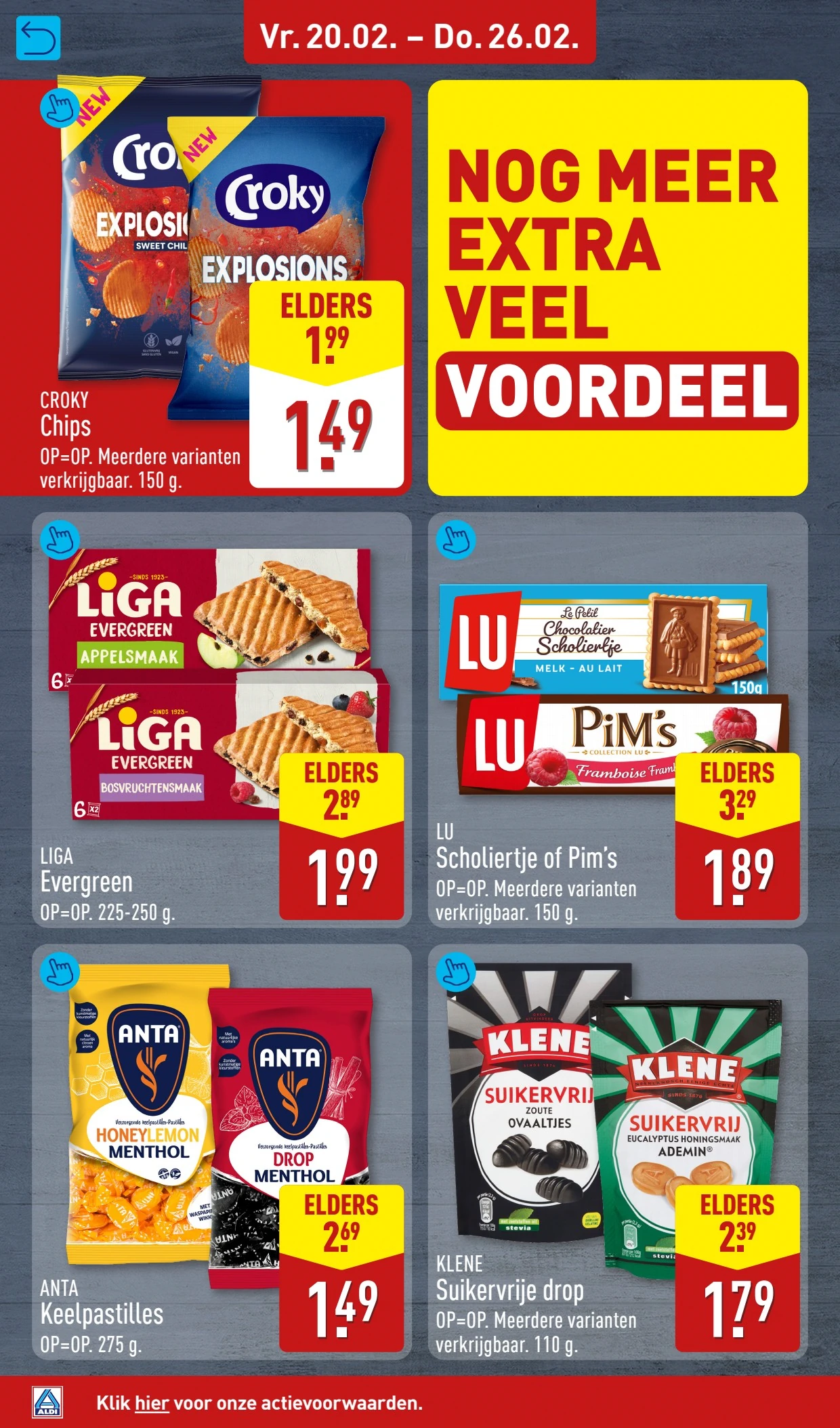The image size is (840, 1428).
Task: Tap the hand icon on LU Scholiertje of Pim's
Action: point(456,539)
